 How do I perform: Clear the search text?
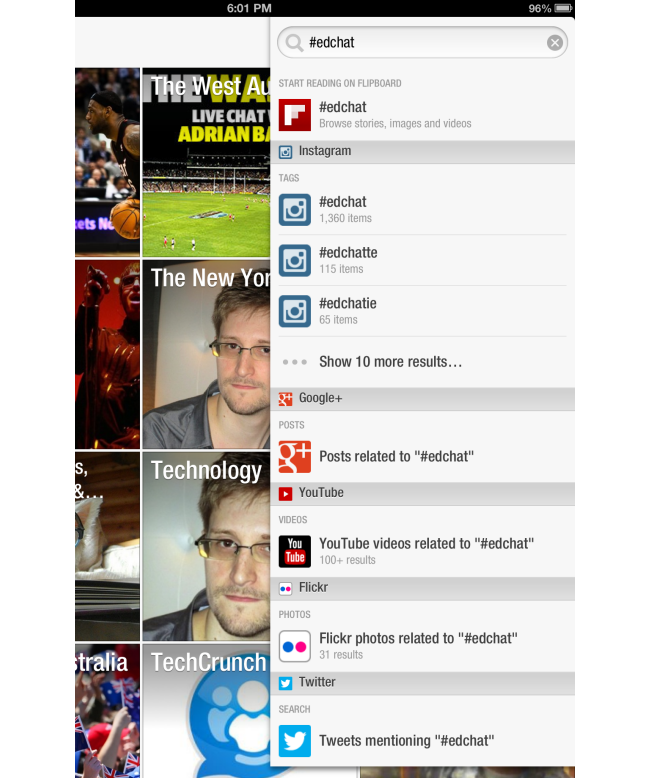554,42
